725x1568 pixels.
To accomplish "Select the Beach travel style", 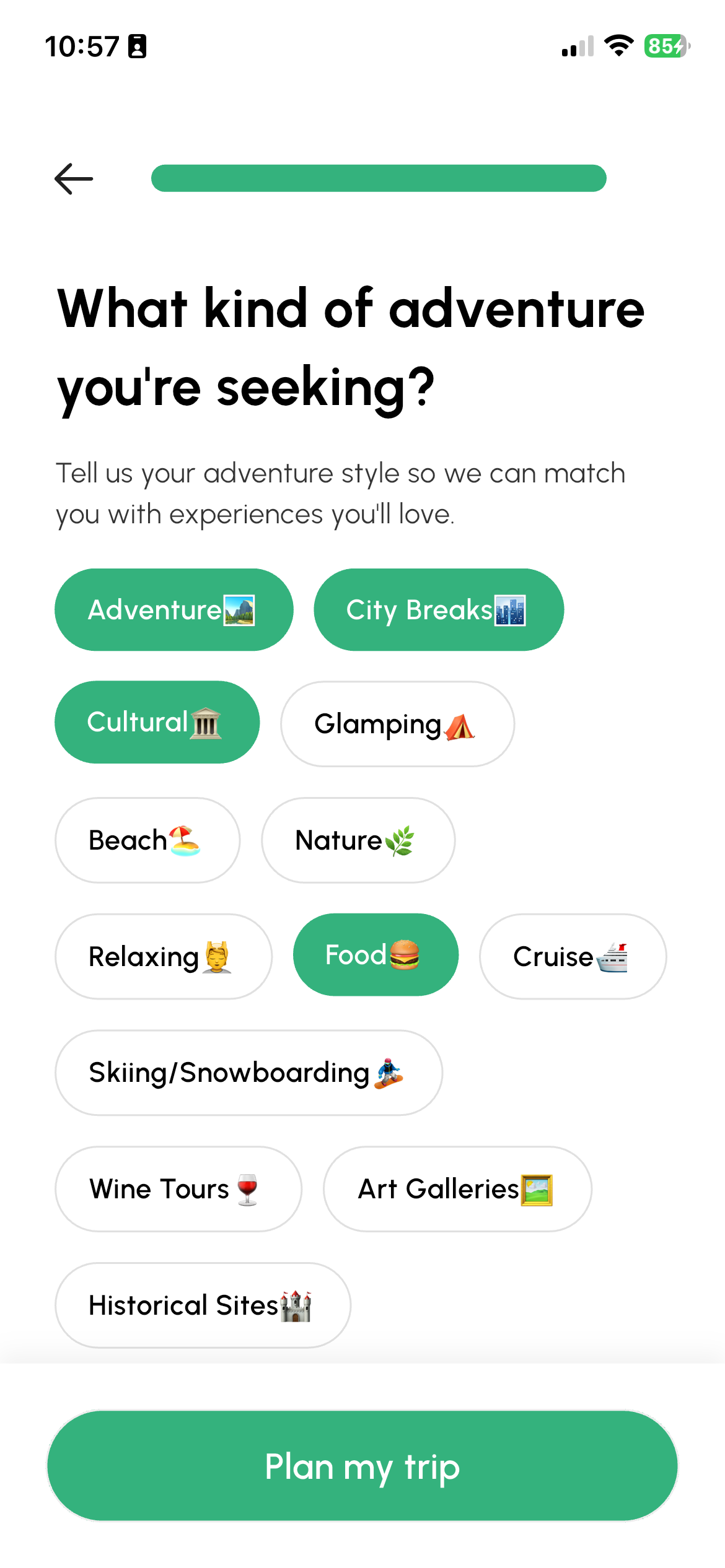I will 147,840.
